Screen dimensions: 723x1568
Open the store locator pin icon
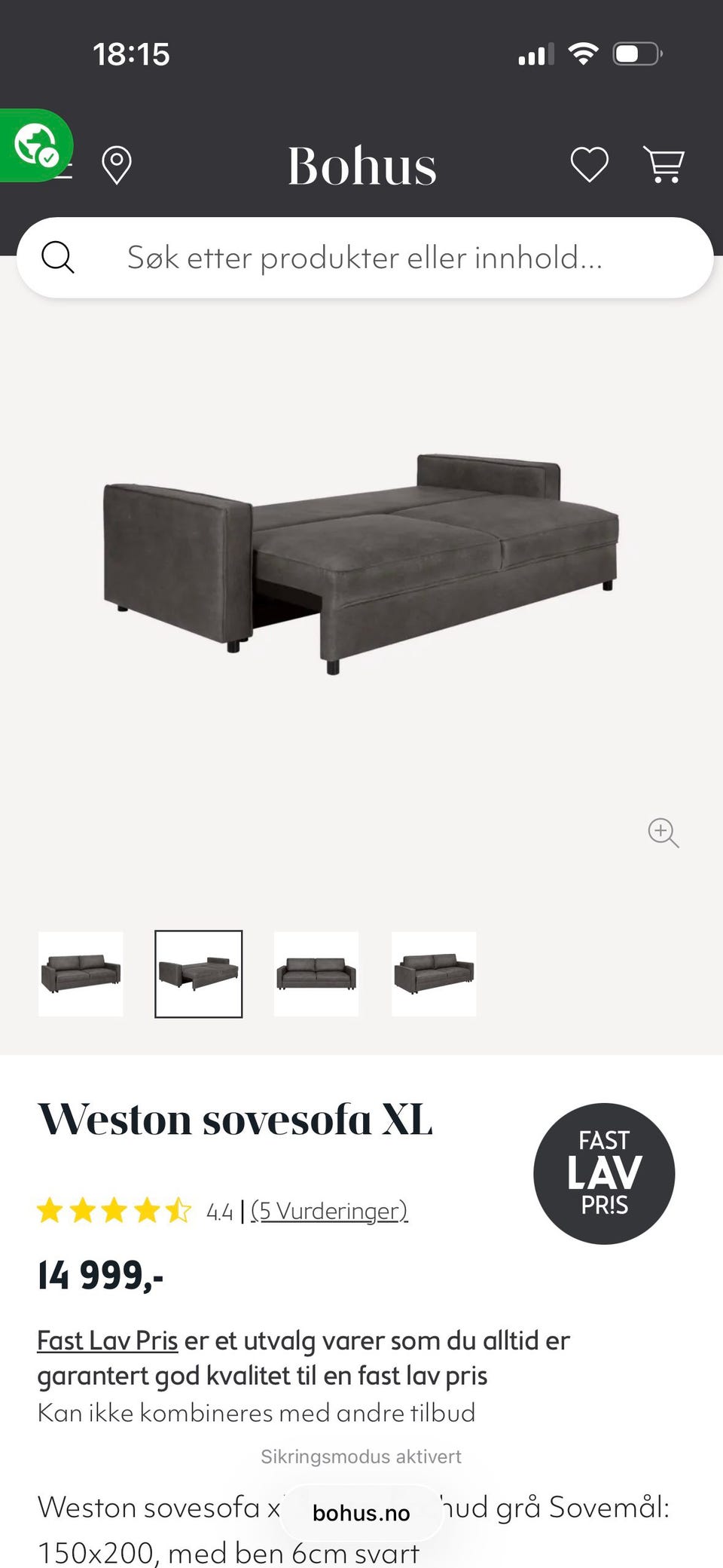point(117,165)
